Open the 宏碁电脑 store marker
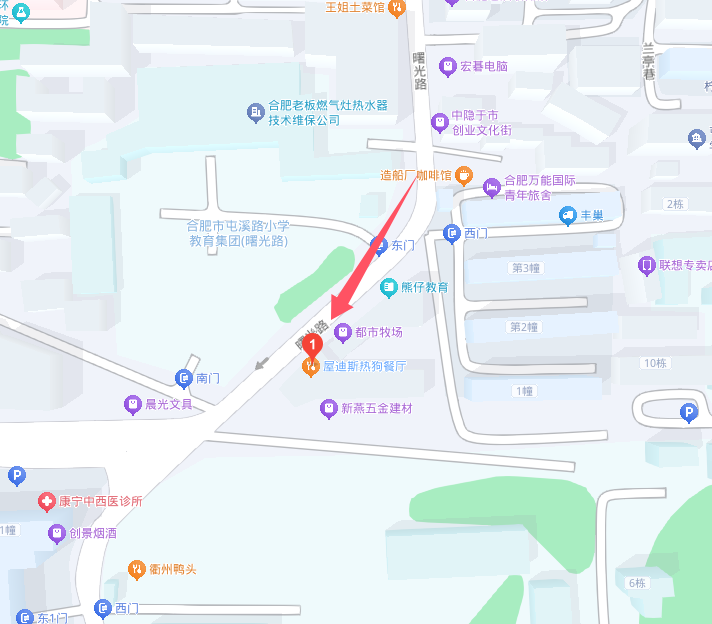 447,66
